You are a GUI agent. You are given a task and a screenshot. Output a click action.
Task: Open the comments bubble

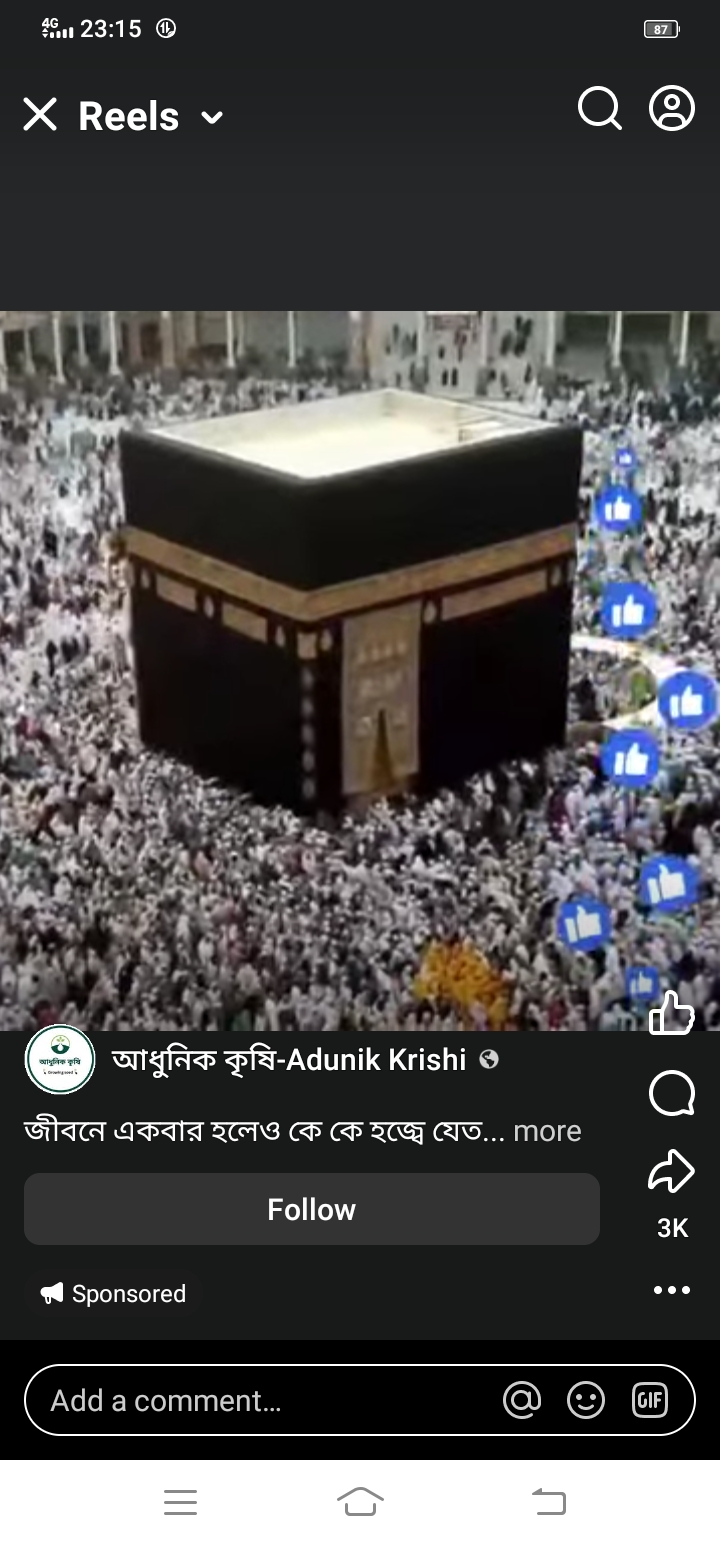pos(672,1093)
